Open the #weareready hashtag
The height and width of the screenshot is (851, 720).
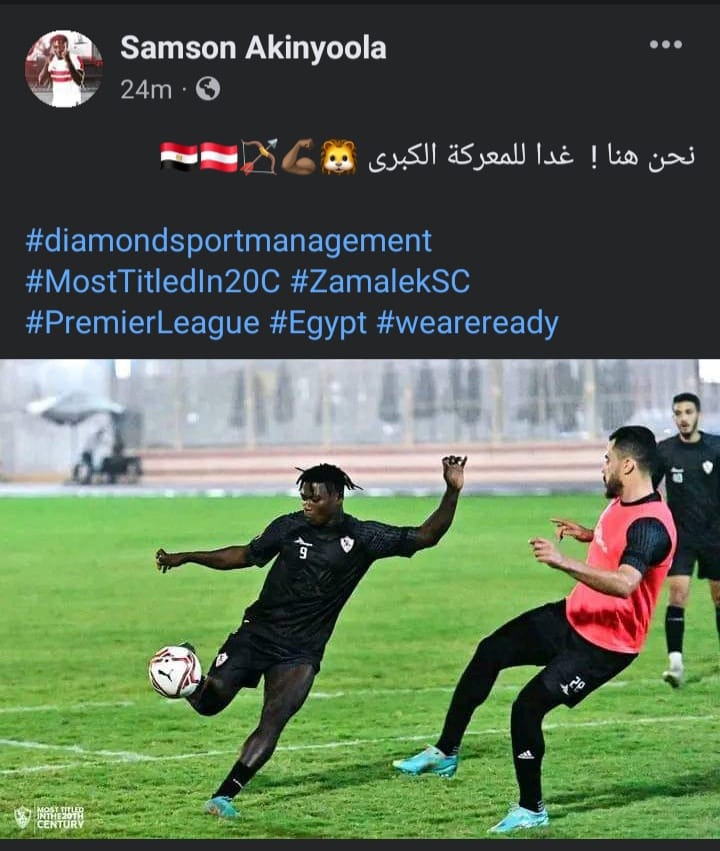tap(467, 323)
